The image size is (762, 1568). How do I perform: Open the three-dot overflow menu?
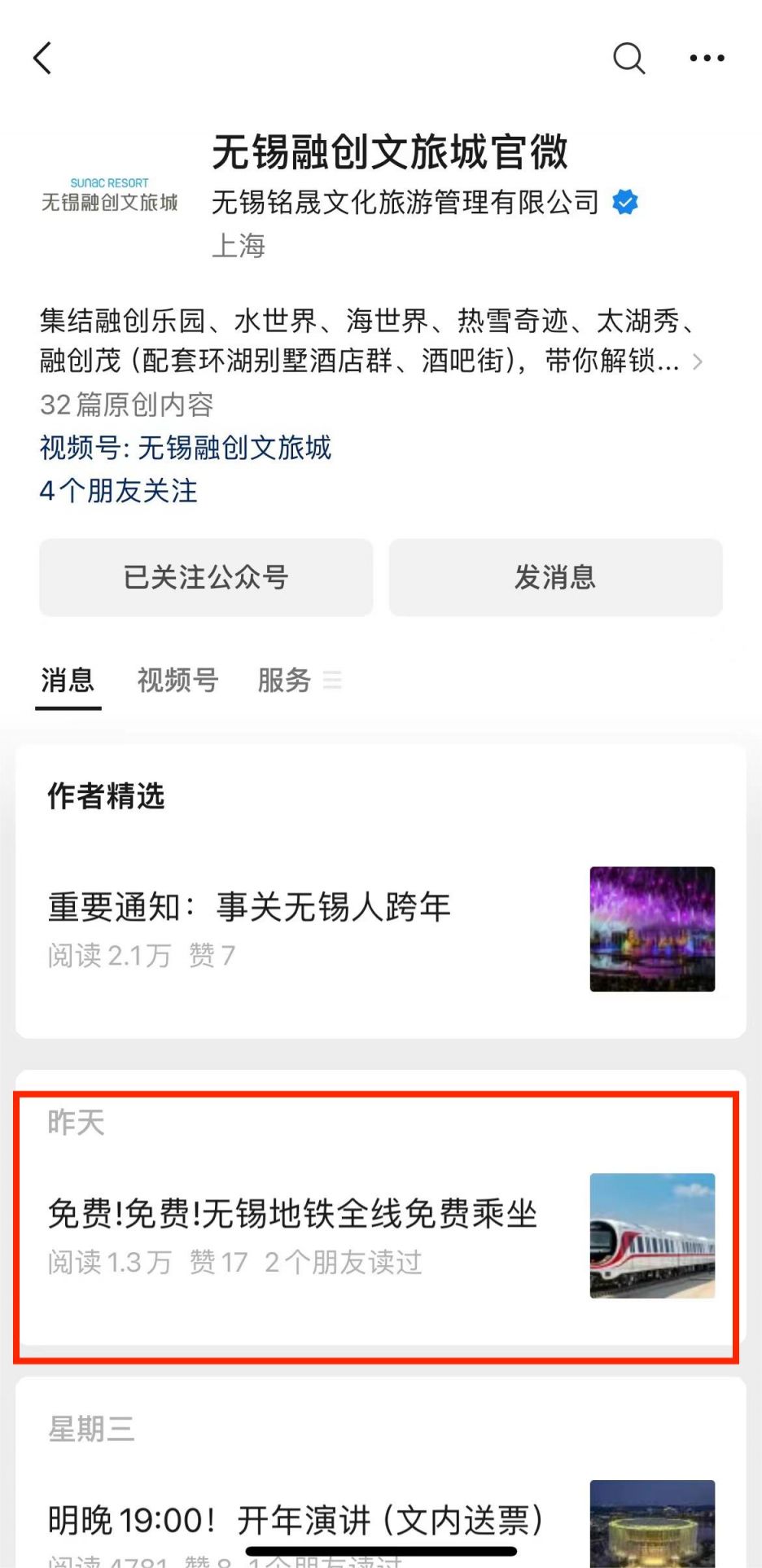click(707, 59)
